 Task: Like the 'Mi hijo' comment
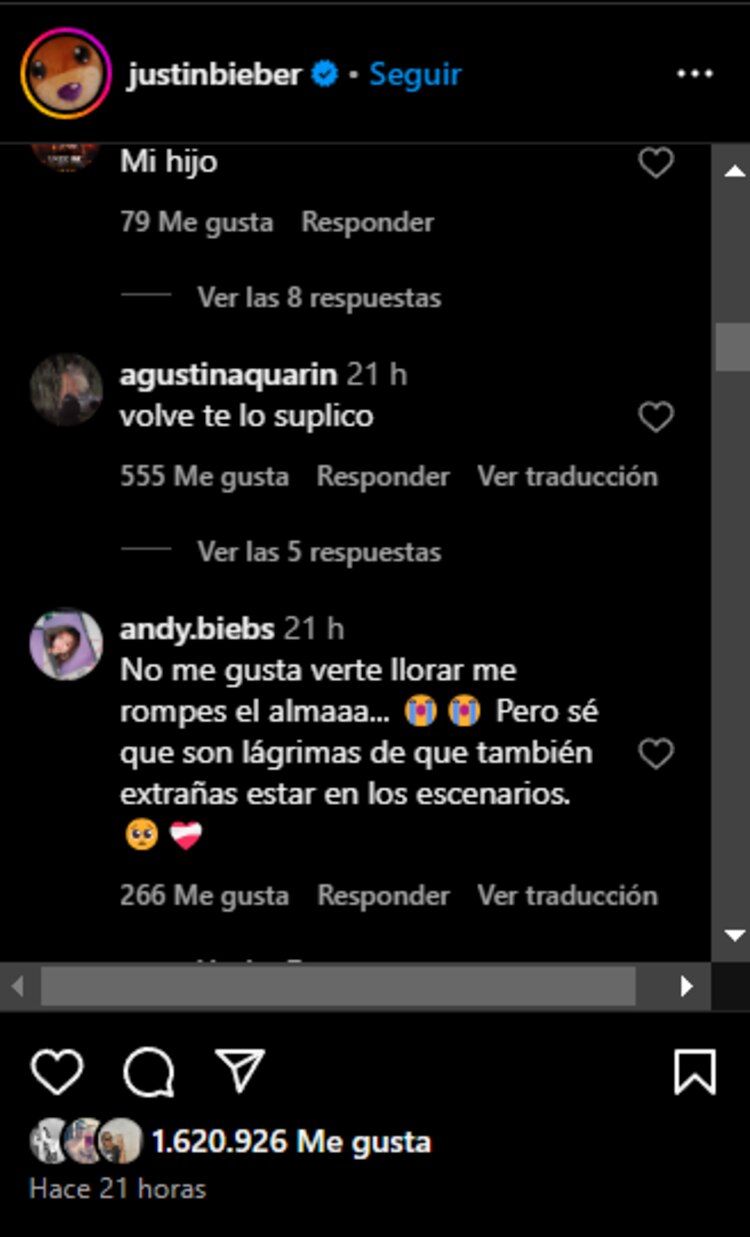point(656,161)
